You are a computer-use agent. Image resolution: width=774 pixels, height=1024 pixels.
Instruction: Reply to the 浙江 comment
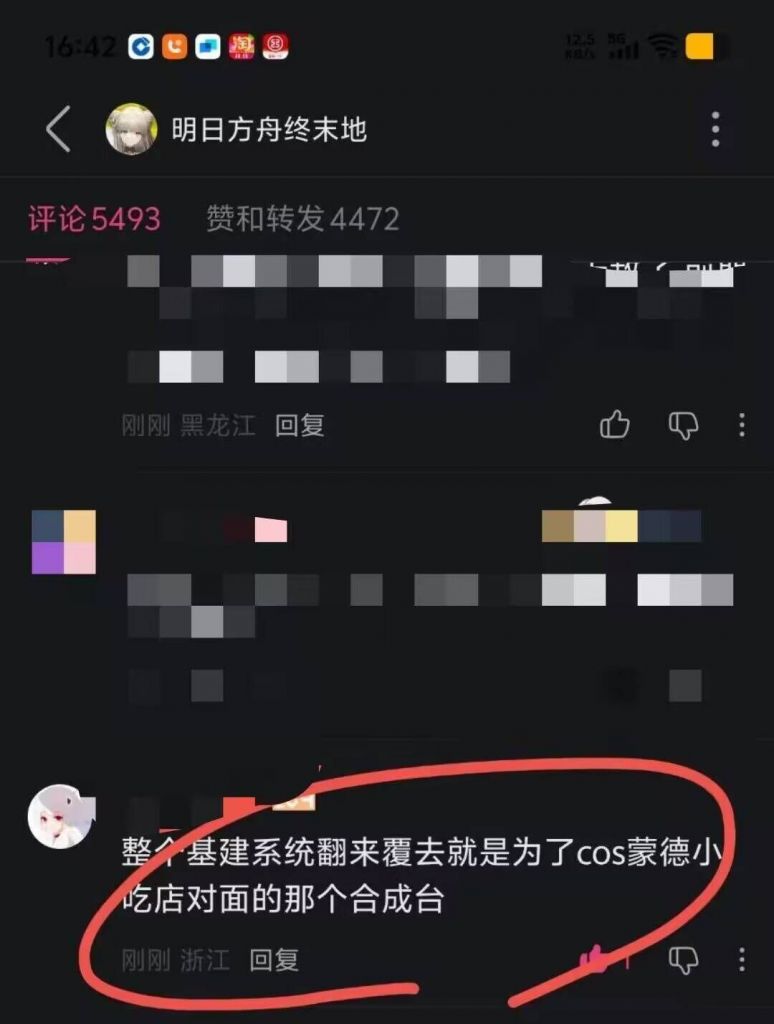(274, 961)
